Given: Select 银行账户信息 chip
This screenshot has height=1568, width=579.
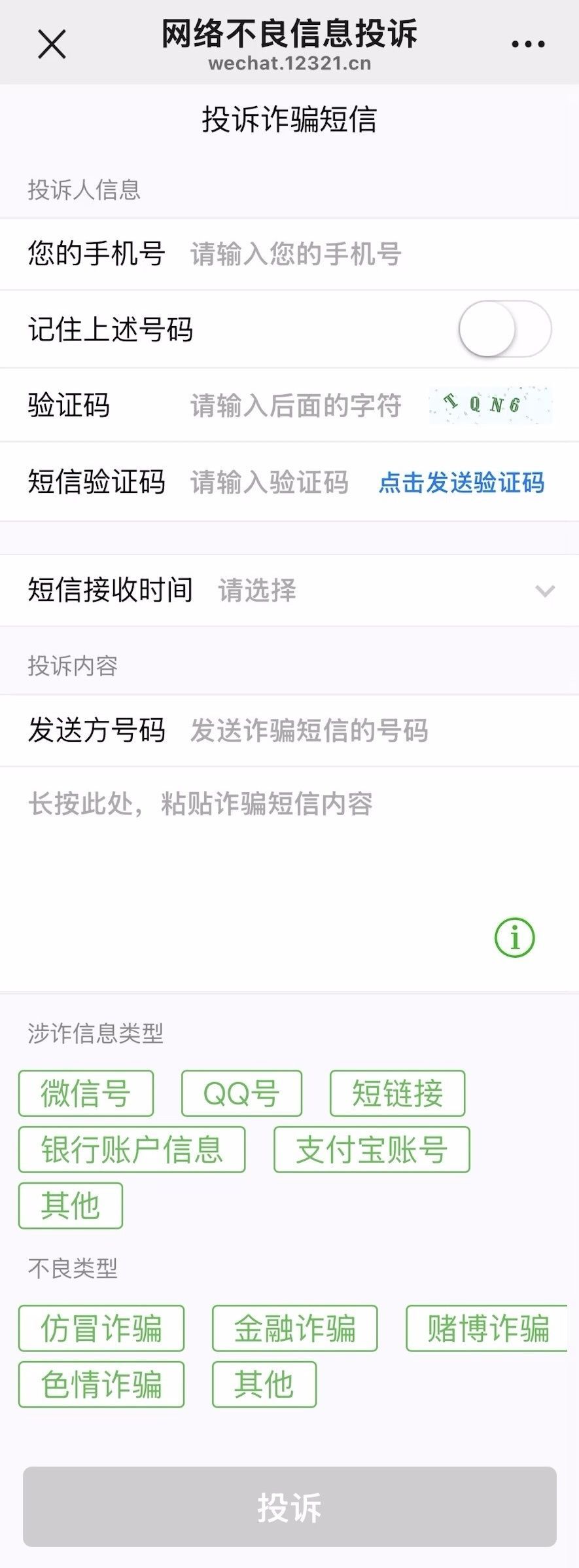Looking at the screenshot, I should coord(132,1149).
